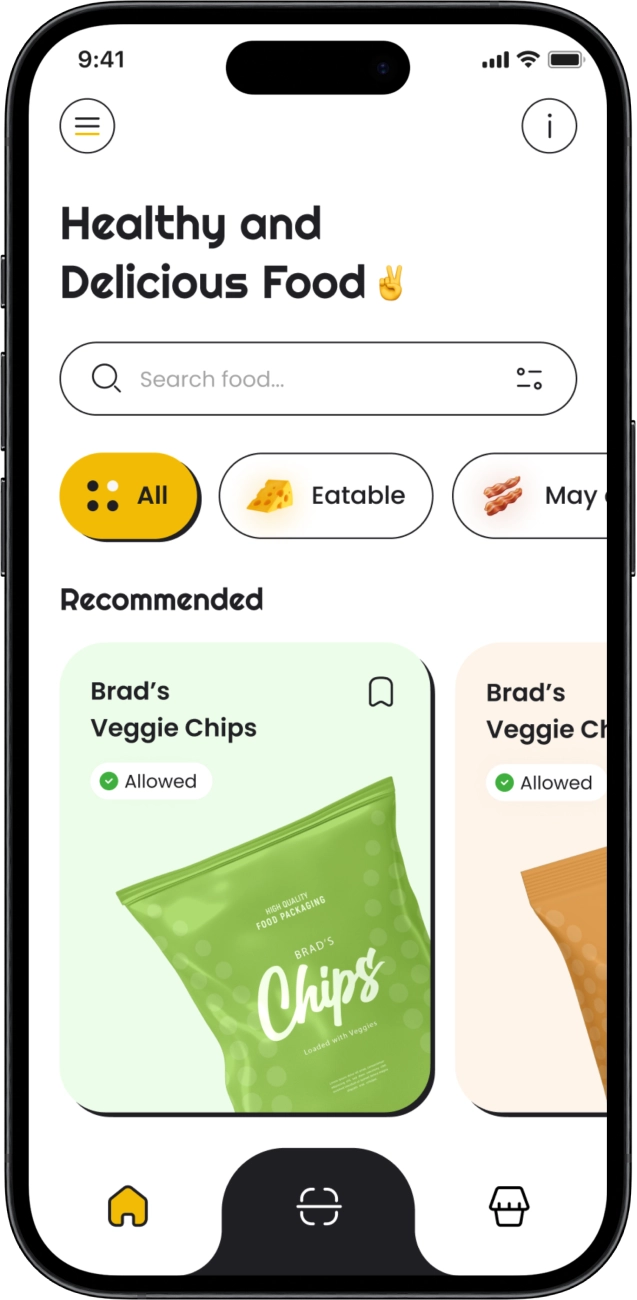Switch to the Store tab
The height and width of the screenshot is (1300, 637).
pos(509,1206)
